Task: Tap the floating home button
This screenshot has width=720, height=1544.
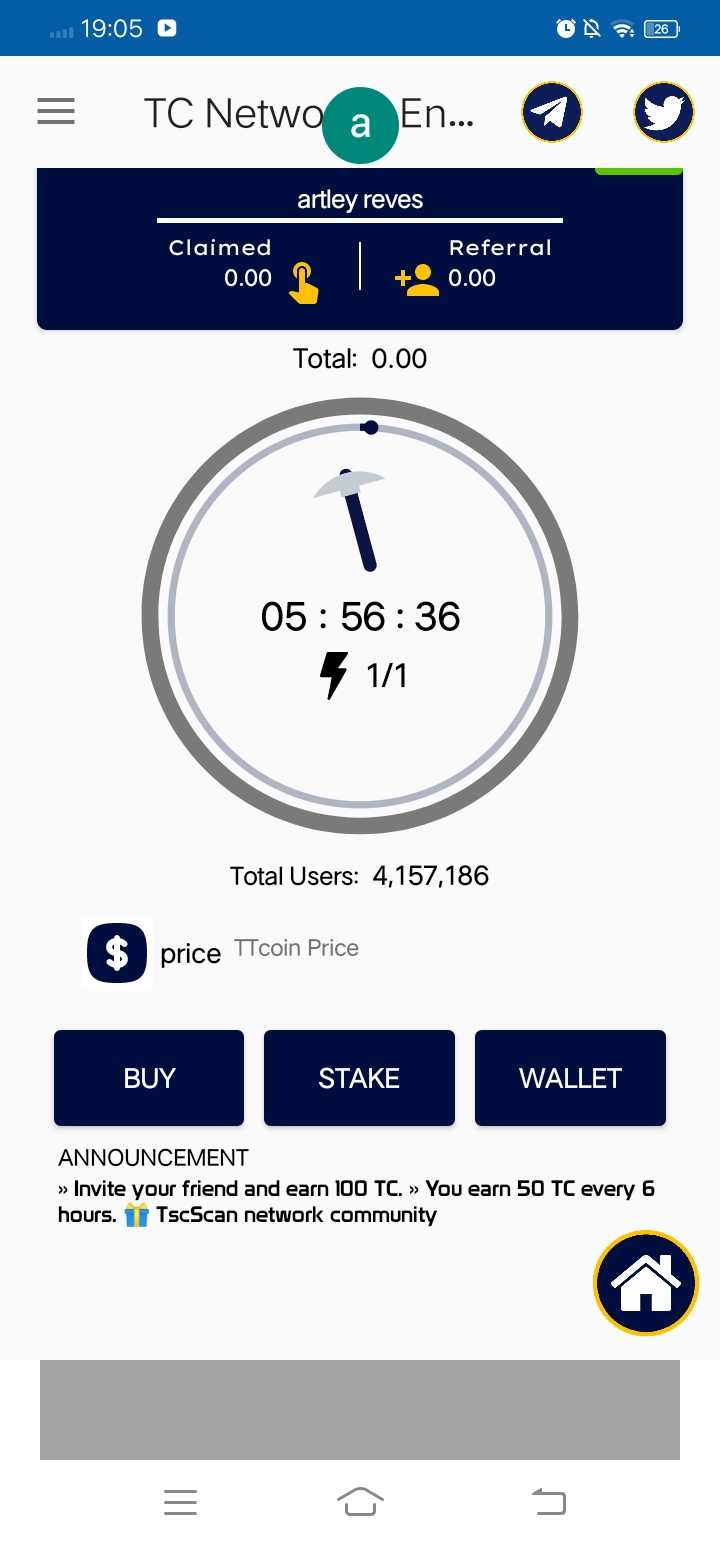Action: [x=646, y=1283]
